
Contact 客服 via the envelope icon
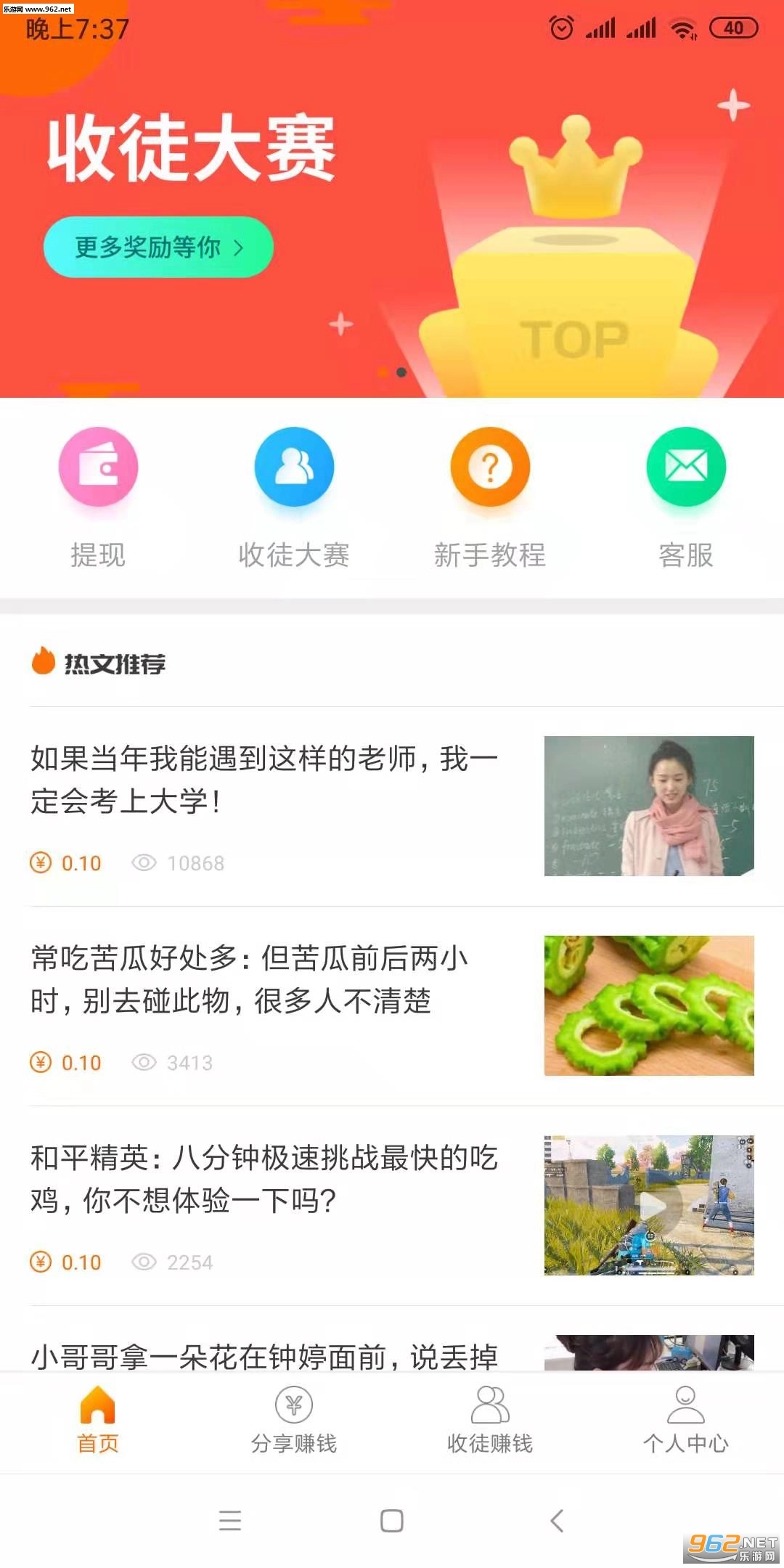tap(685, 467)
